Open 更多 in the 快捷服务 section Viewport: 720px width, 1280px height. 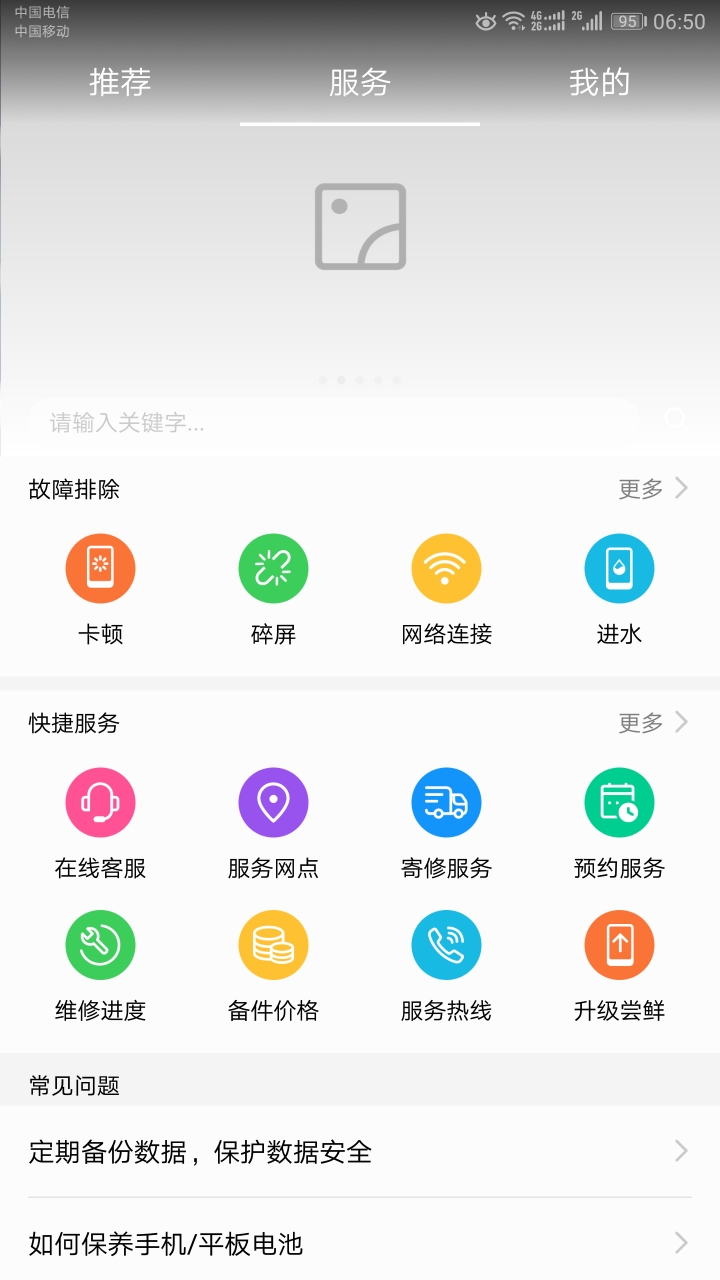coord(654,722)
